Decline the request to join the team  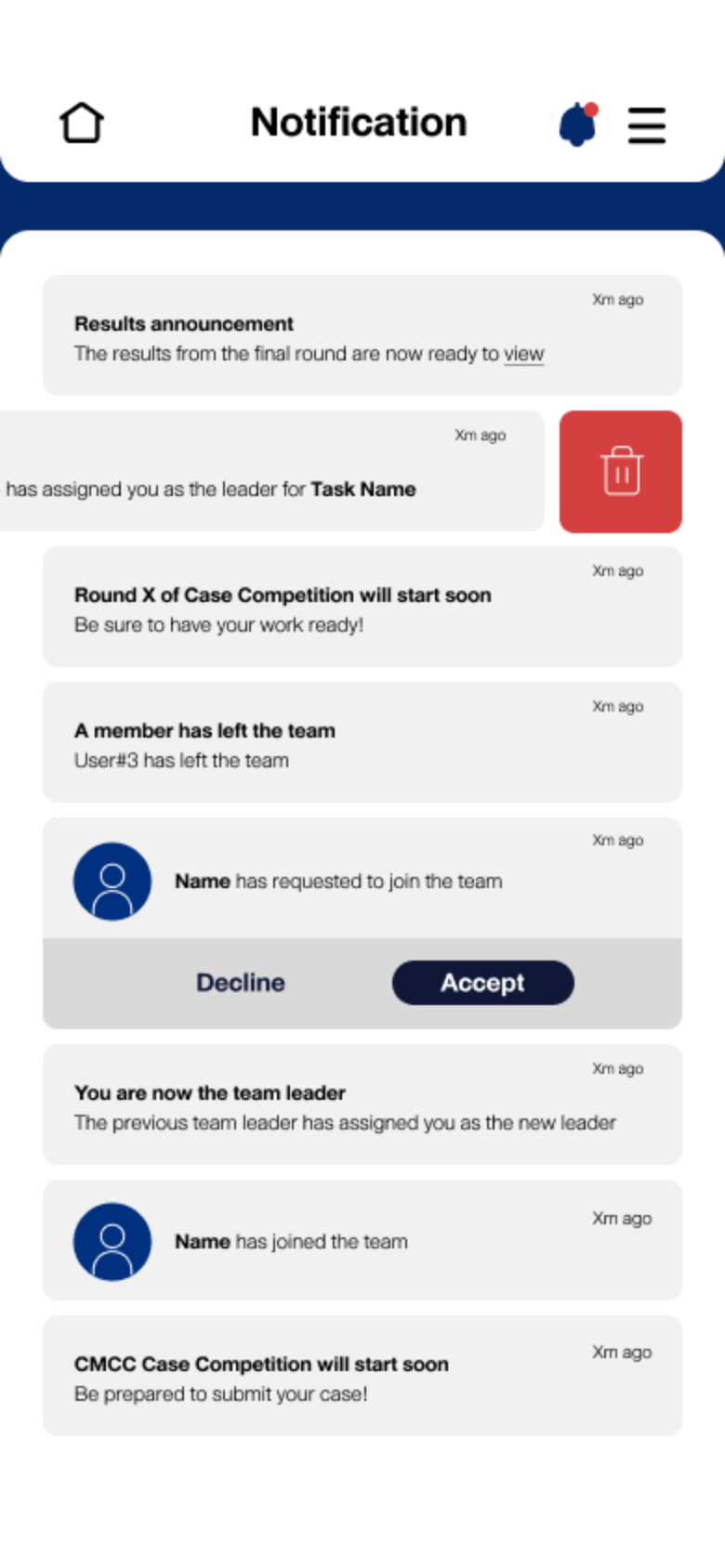pos(241,983)
